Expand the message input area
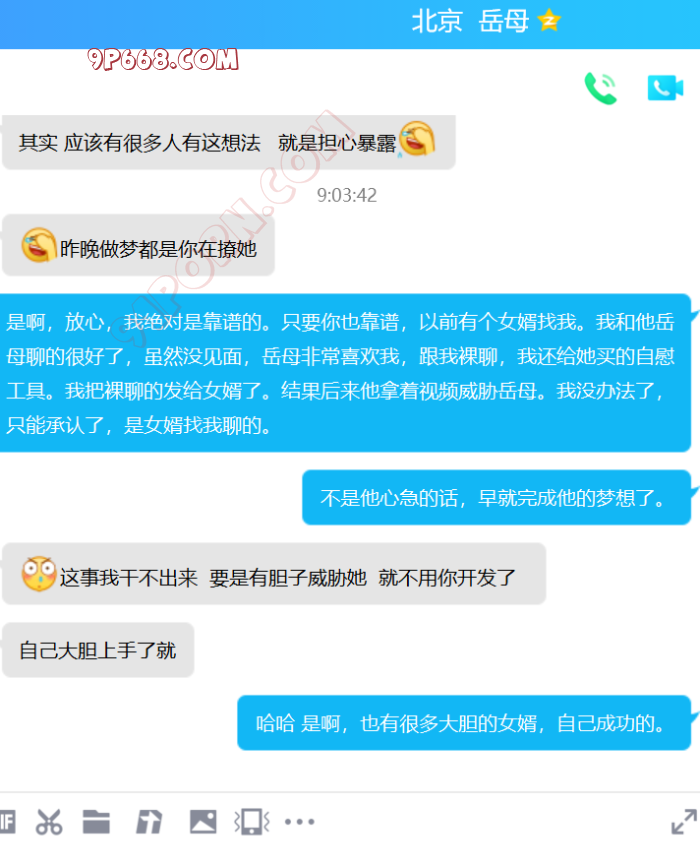700x866 pixels. (684, 822)
